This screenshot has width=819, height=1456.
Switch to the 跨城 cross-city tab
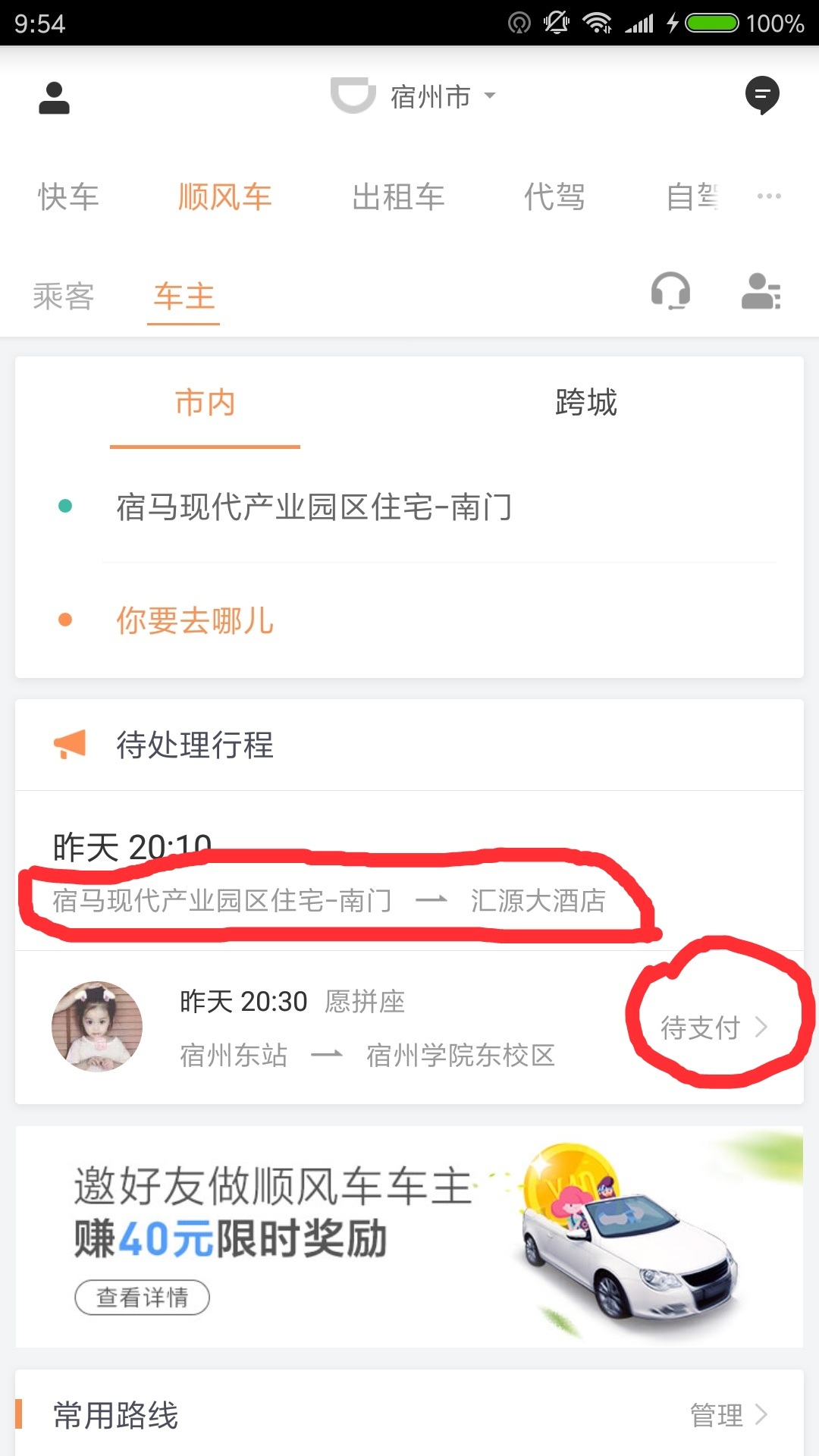pos(585,403)
